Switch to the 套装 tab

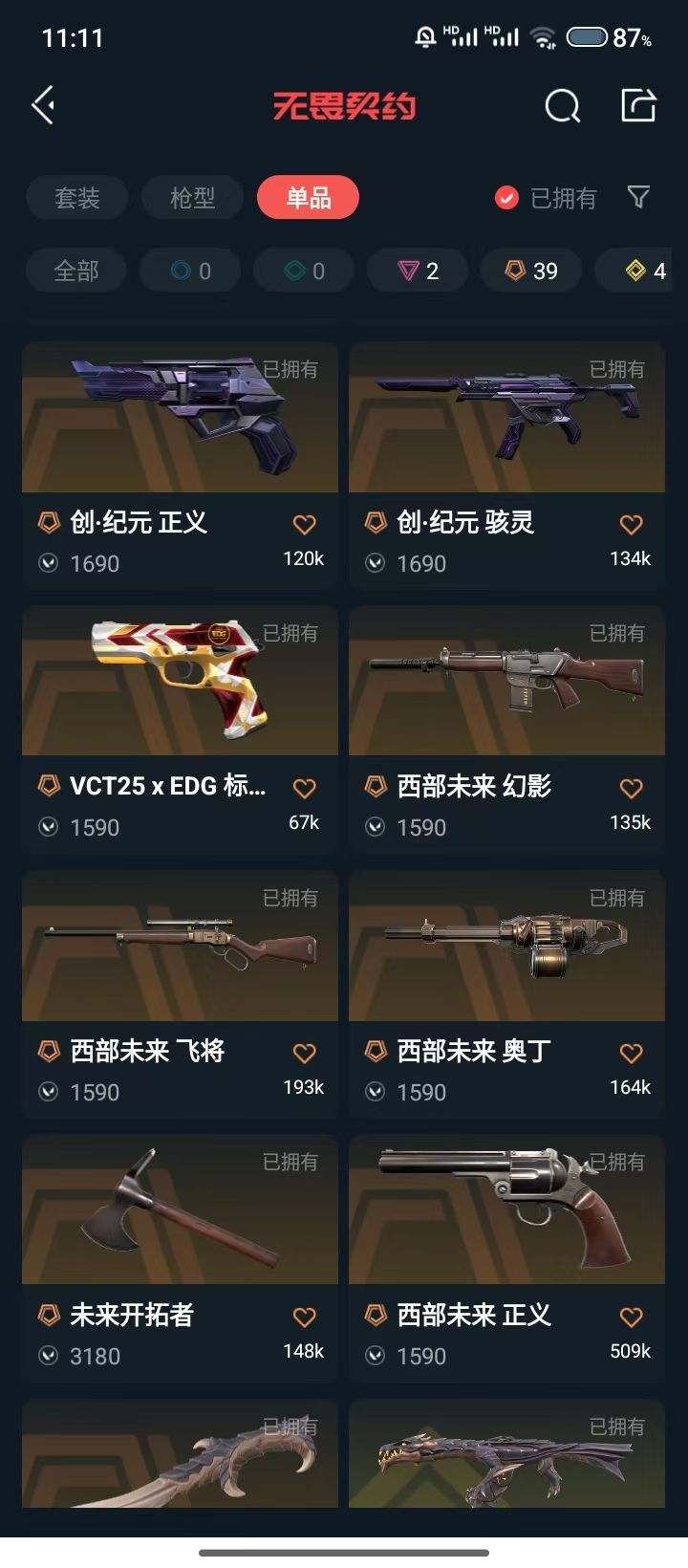(x=77, y=198)
